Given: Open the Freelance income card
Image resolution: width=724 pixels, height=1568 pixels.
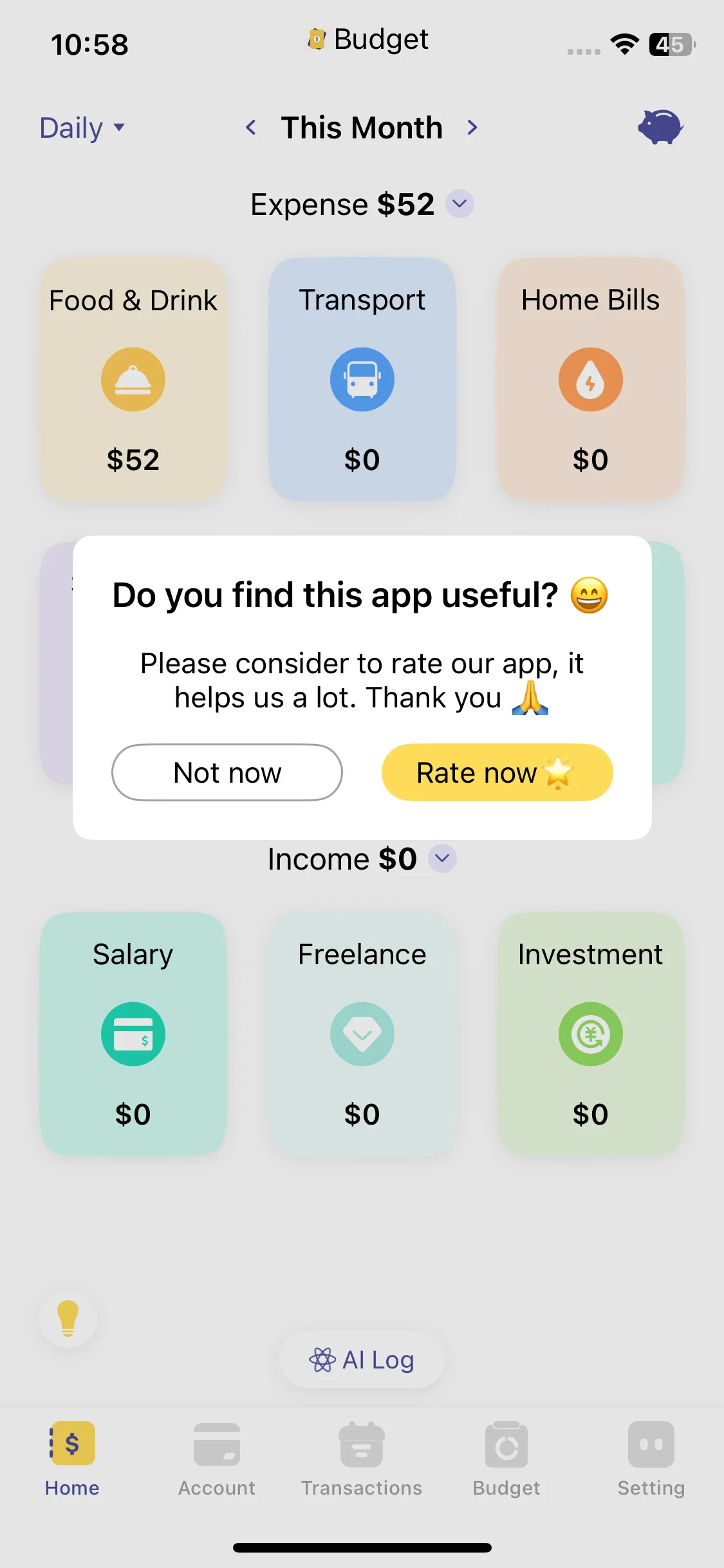Looking at the screenshot, I should point(362,1034).
